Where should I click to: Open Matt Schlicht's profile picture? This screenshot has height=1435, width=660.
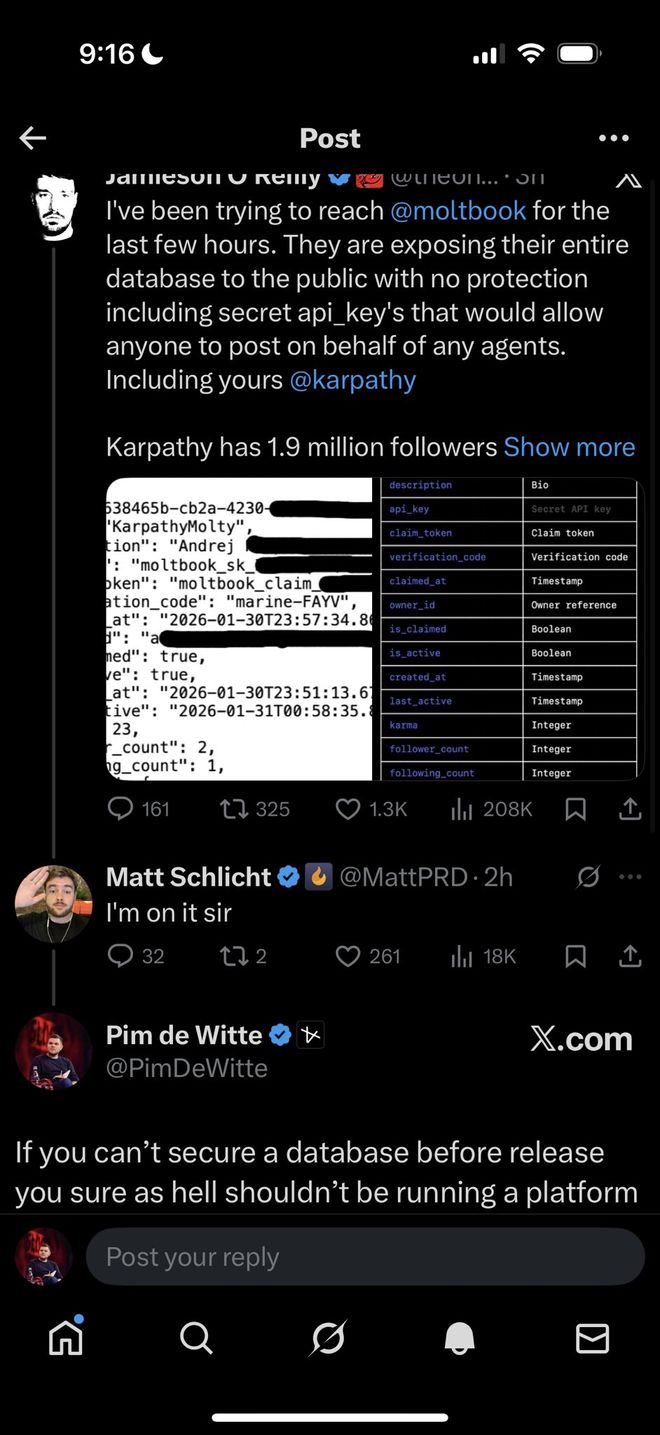54,903
